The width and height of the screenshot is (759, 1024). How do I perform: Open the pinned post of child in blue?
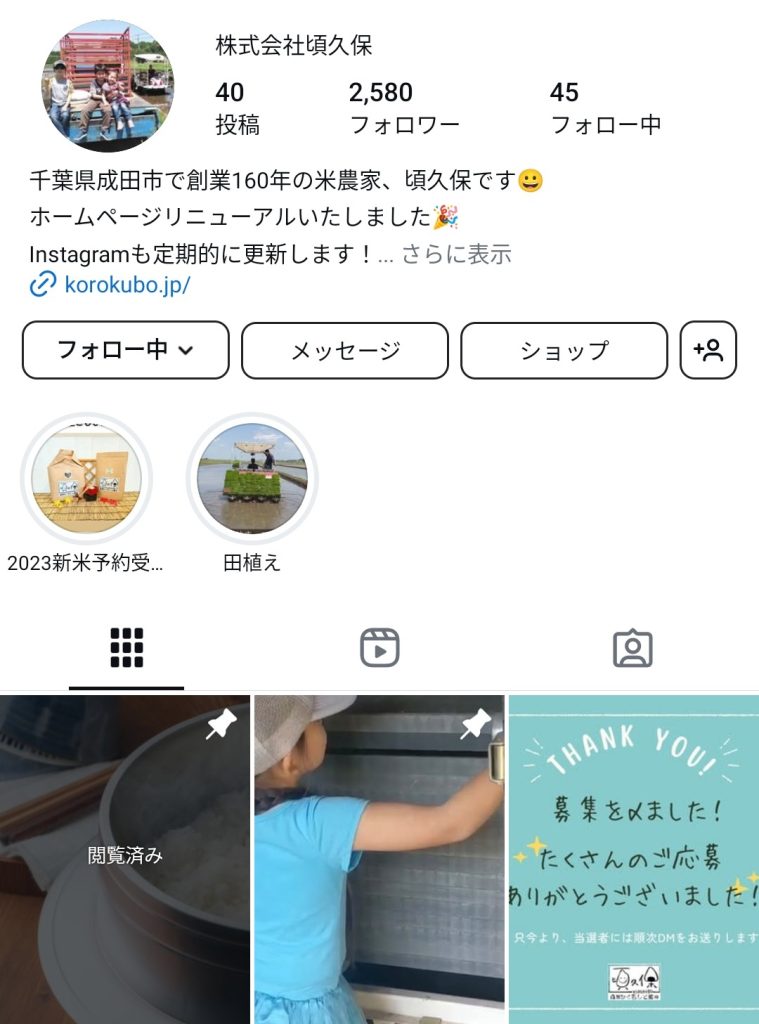coord(378,860)
